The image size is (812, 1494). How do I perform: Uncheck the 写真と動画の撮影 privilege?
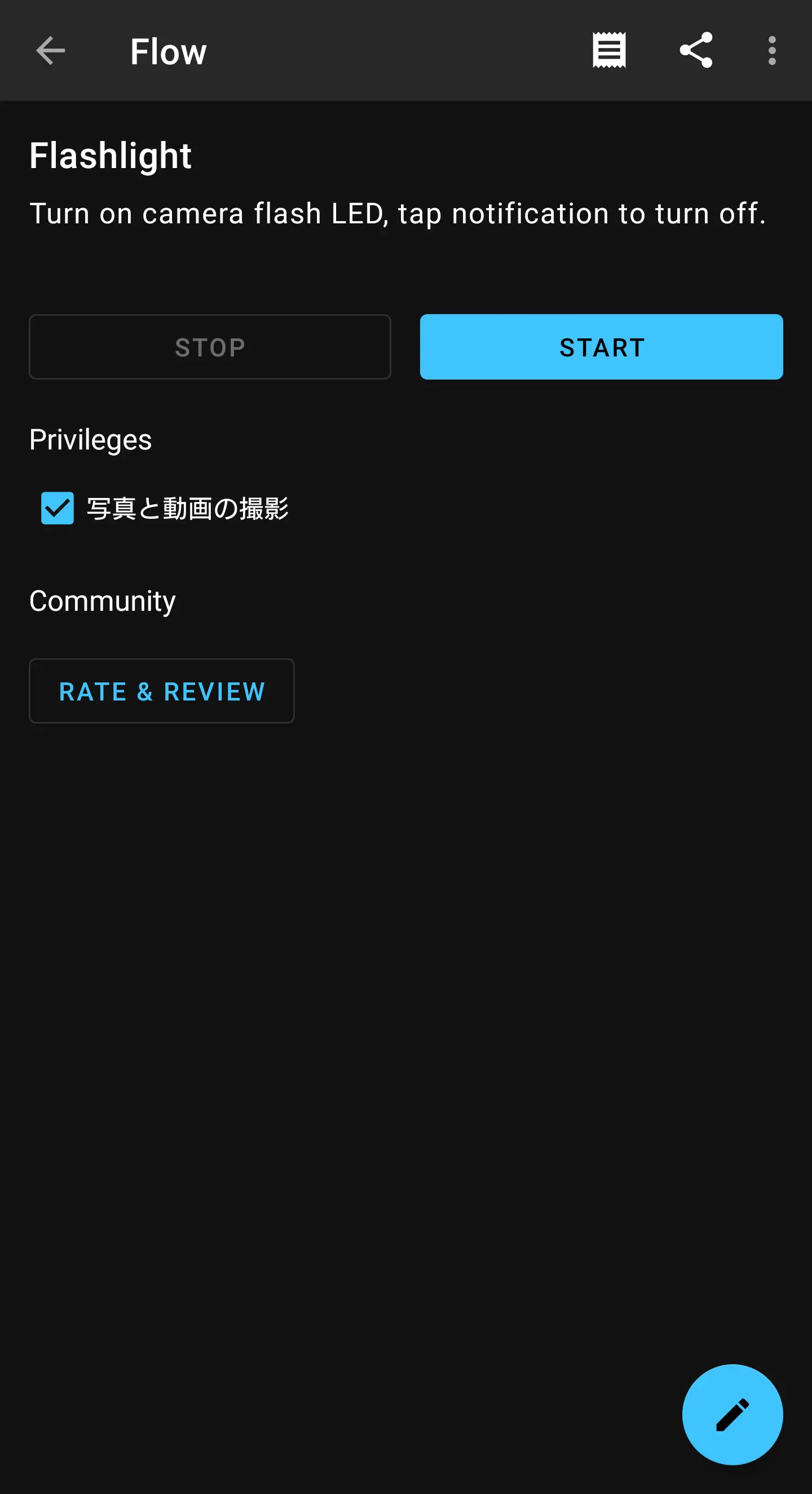(58, 508)
